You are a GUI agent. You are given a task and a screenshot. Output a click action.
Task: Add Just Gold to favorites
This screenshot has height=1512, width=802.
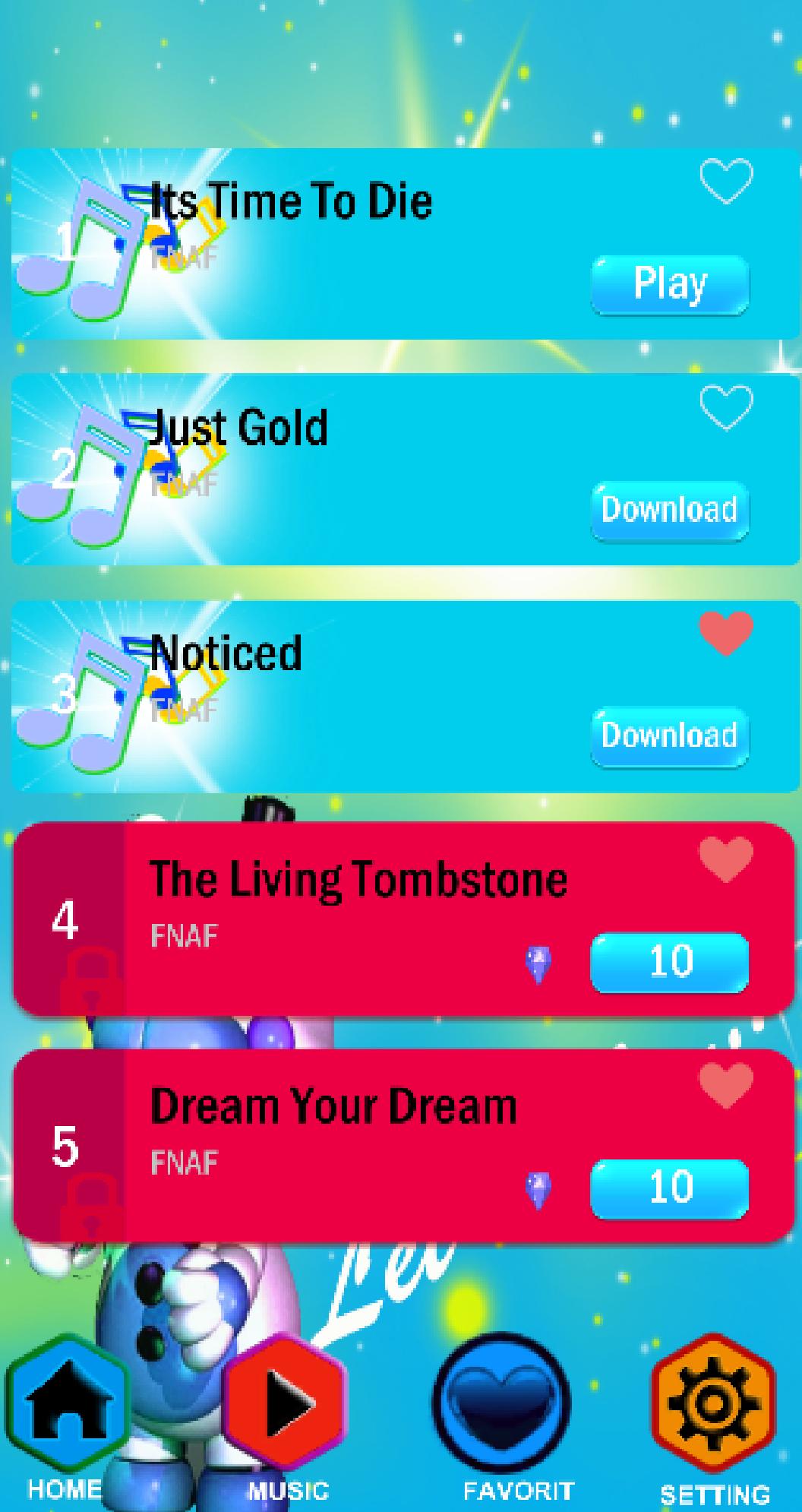coord(726,407)
